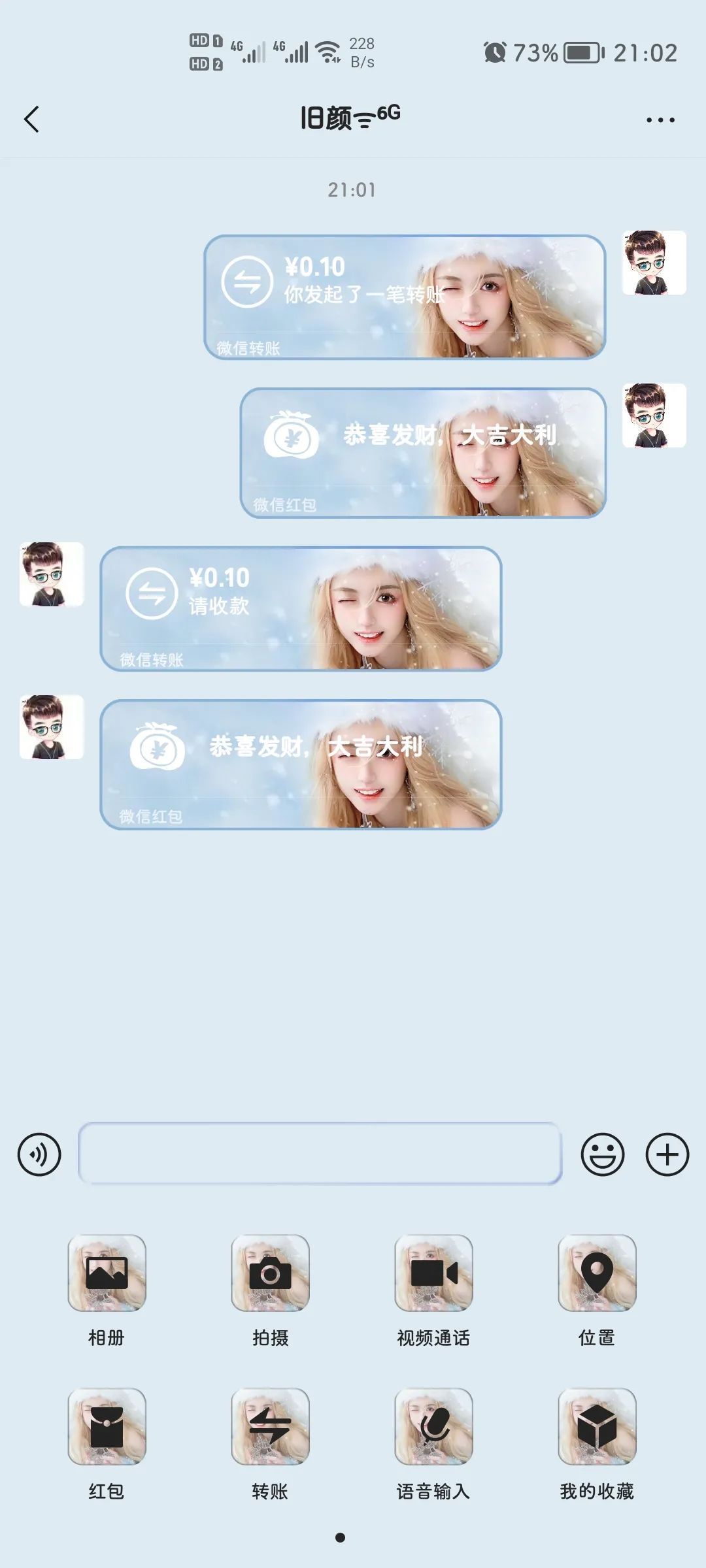Toggle the plus attachment panel
The height and width of the screenshot is (1568, 706).
[x=667, y=1154]
